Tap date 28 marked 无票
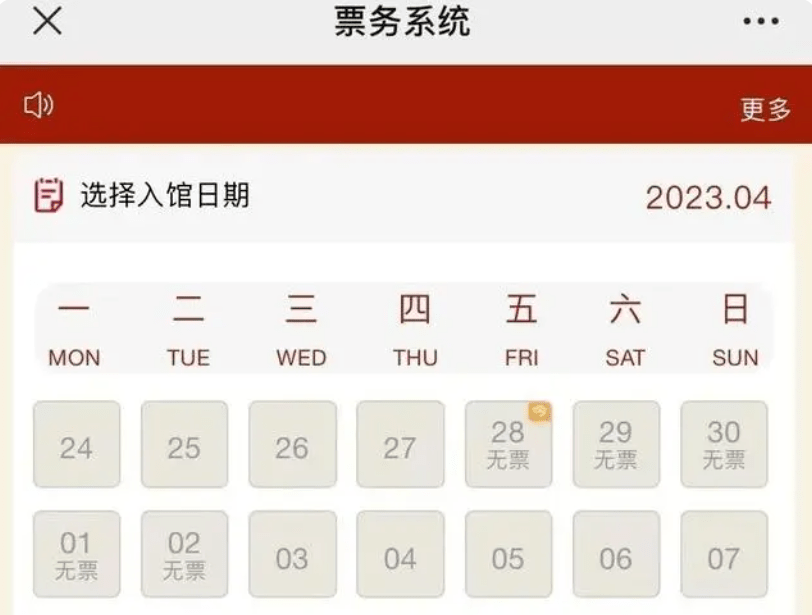Viewport: 812px width, 615px height. point(508,445)
